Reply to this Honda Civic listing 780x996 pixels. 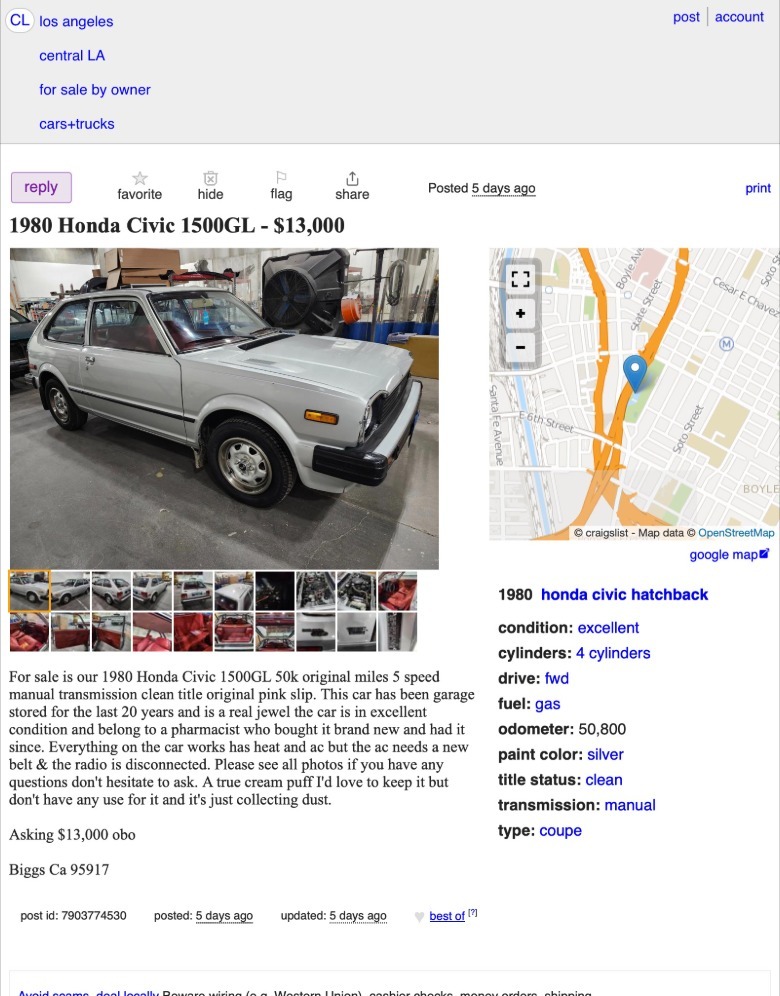coord(41,187)
